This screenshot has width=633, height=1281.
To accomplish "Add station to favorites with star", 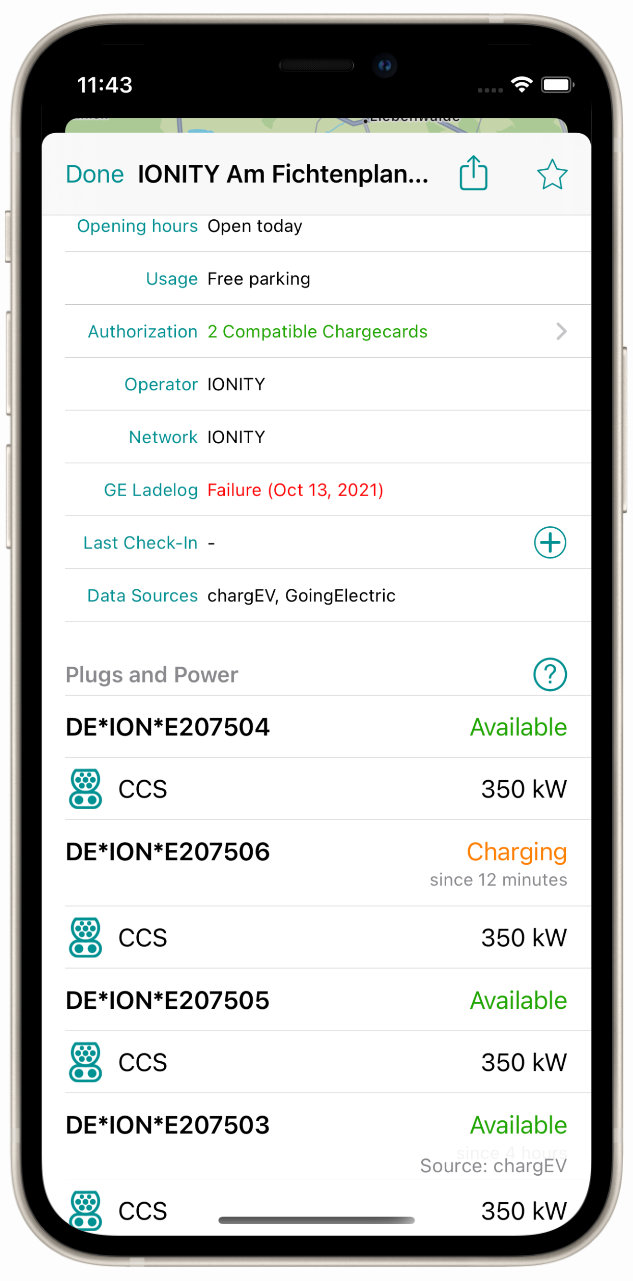I will tap(552, 175).
